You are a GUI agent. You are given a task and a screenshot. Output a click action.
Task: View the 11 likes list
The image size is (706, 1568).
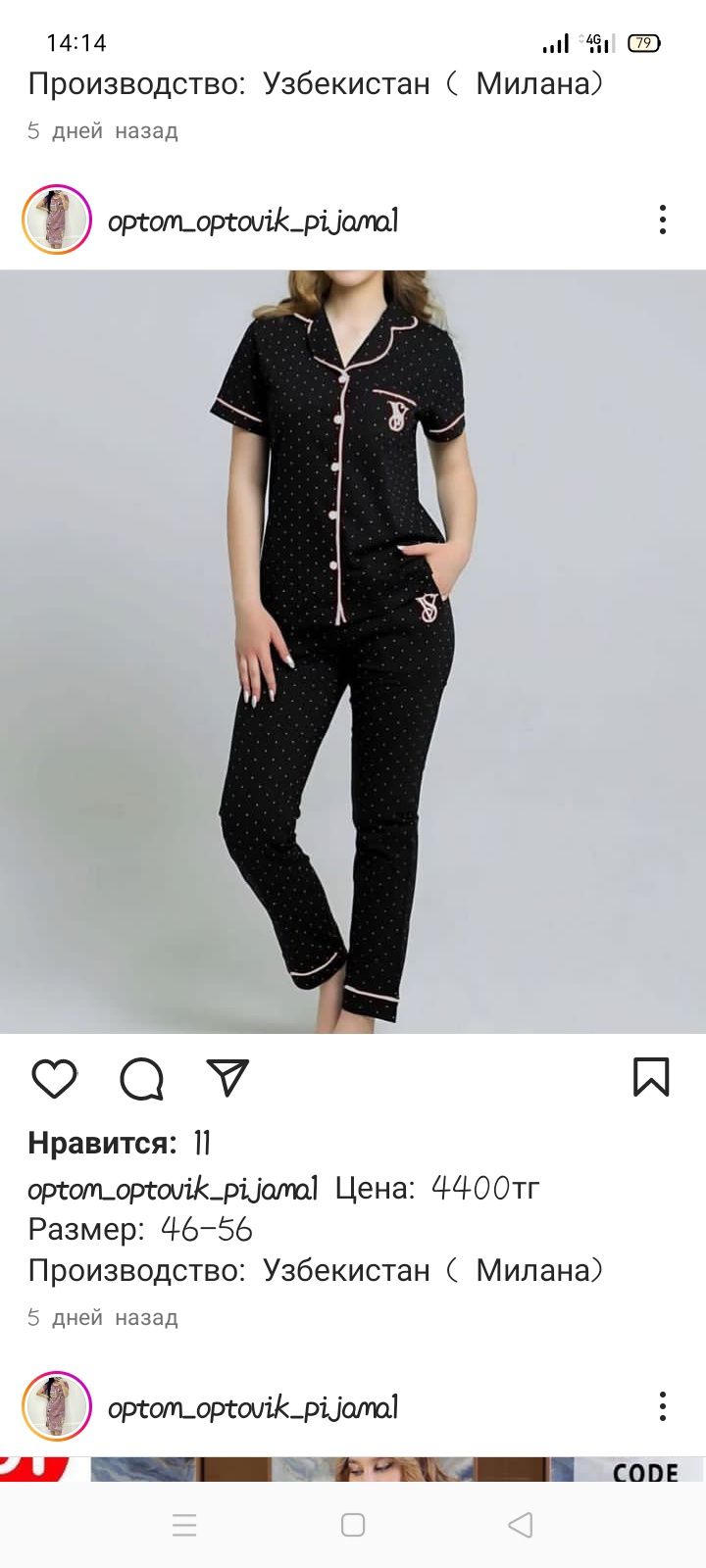(x=120, y=1143)
